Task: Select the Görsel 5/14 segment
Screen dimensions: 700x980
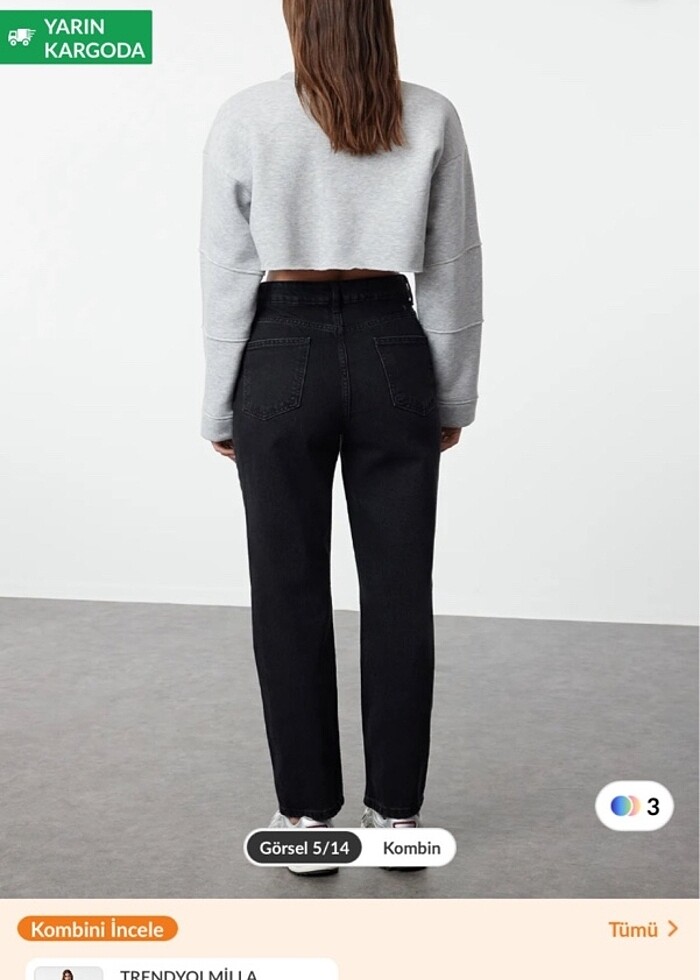Action: [304, 848]
